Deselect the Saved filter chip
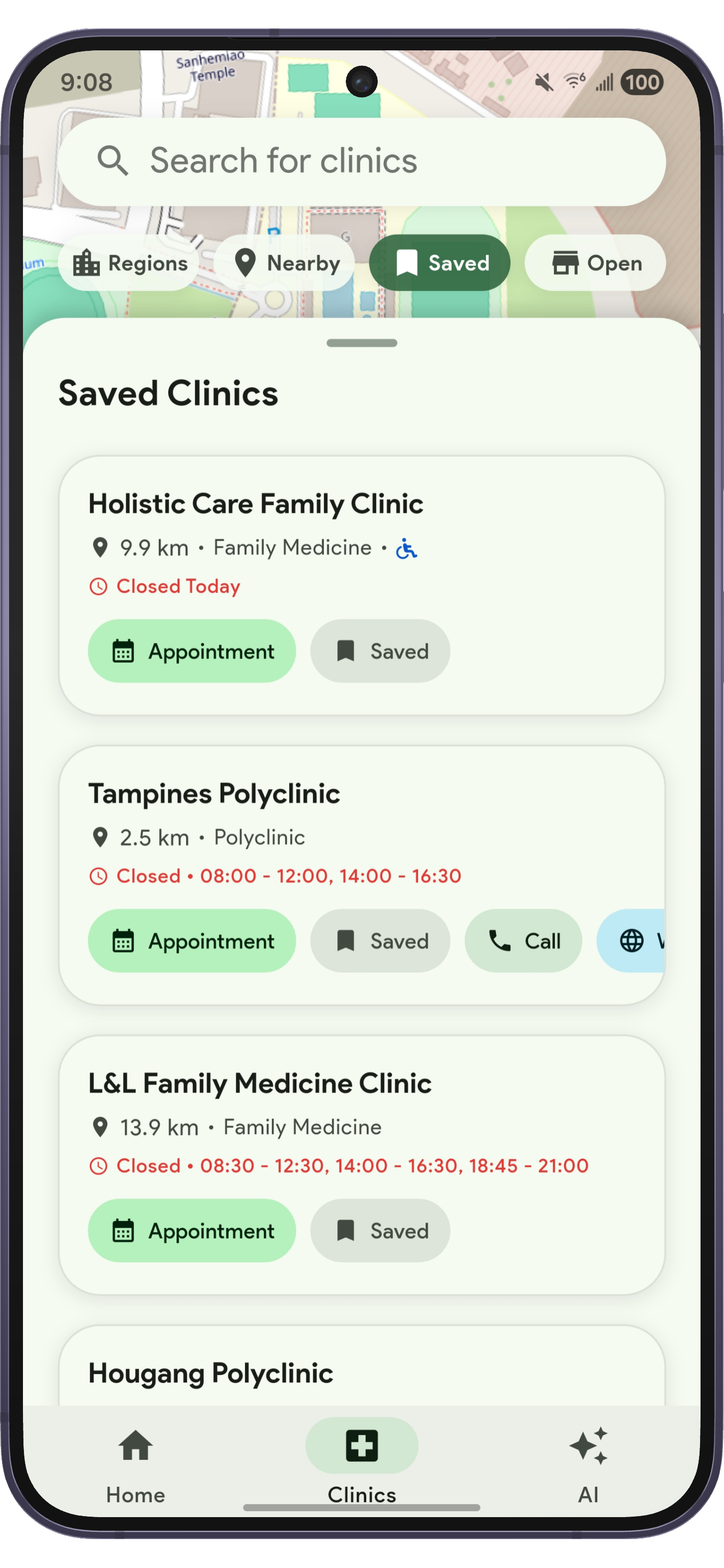 click(x=439, y=263)
